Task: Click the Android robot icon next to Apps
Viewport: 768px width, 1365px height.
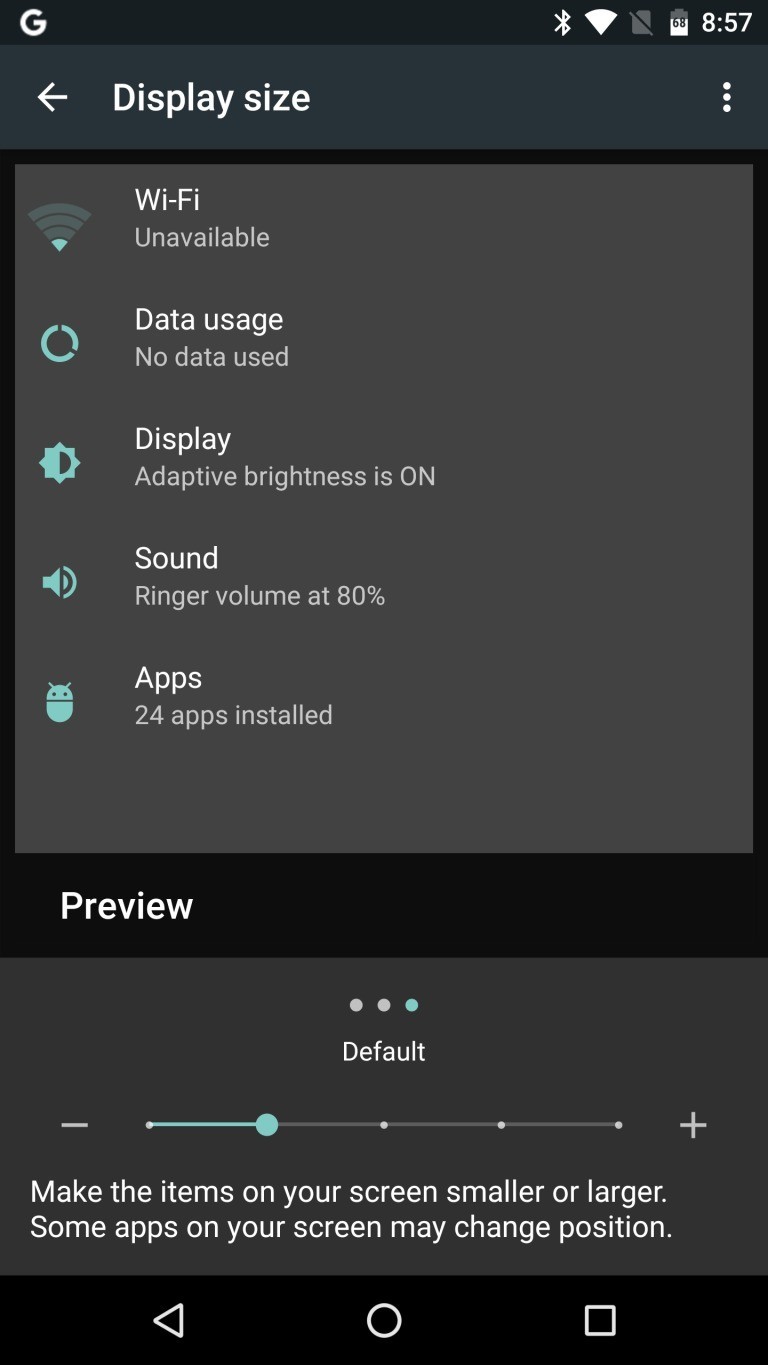Action: tap(59, 700)
